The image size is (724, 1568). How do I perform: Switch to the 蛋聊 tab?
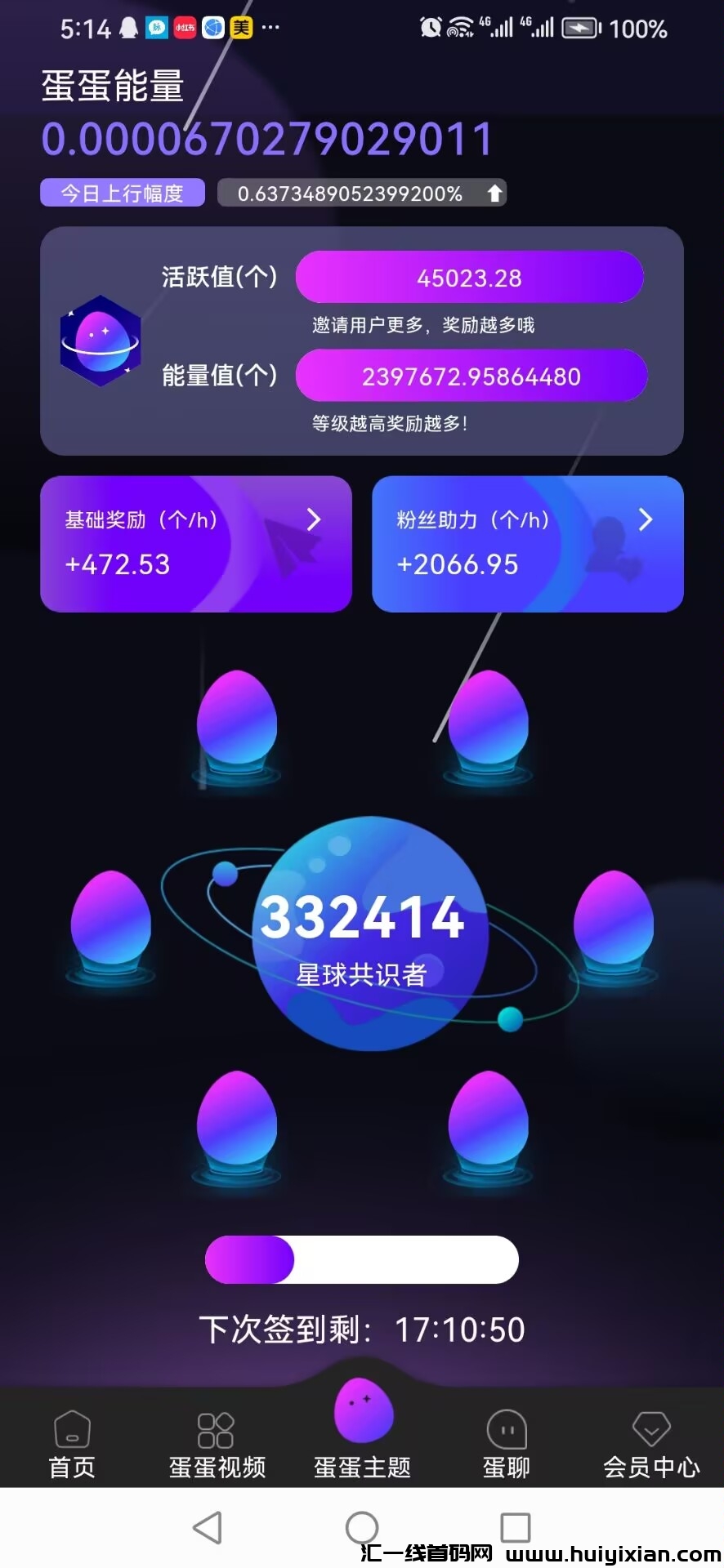(507, 1444)
